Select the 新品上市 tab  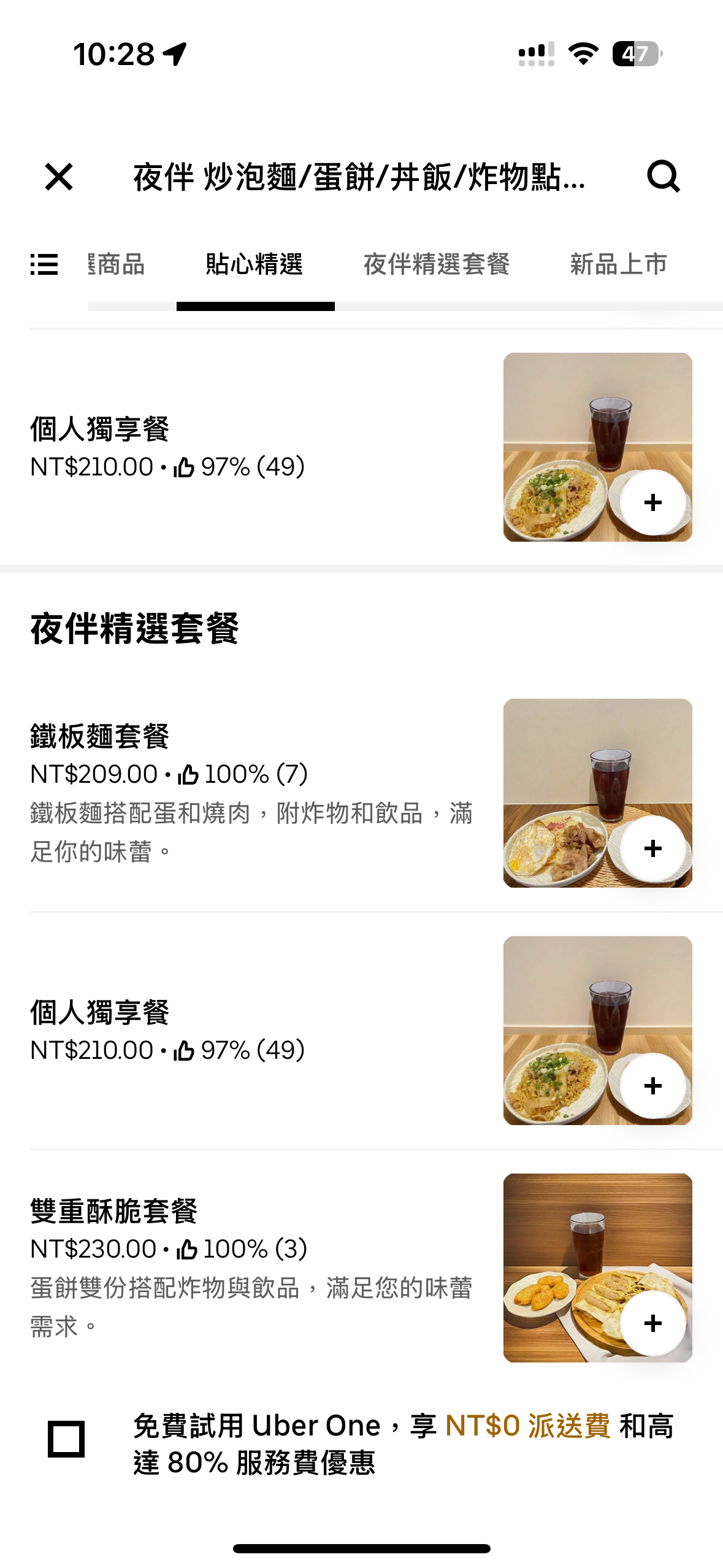618,264
